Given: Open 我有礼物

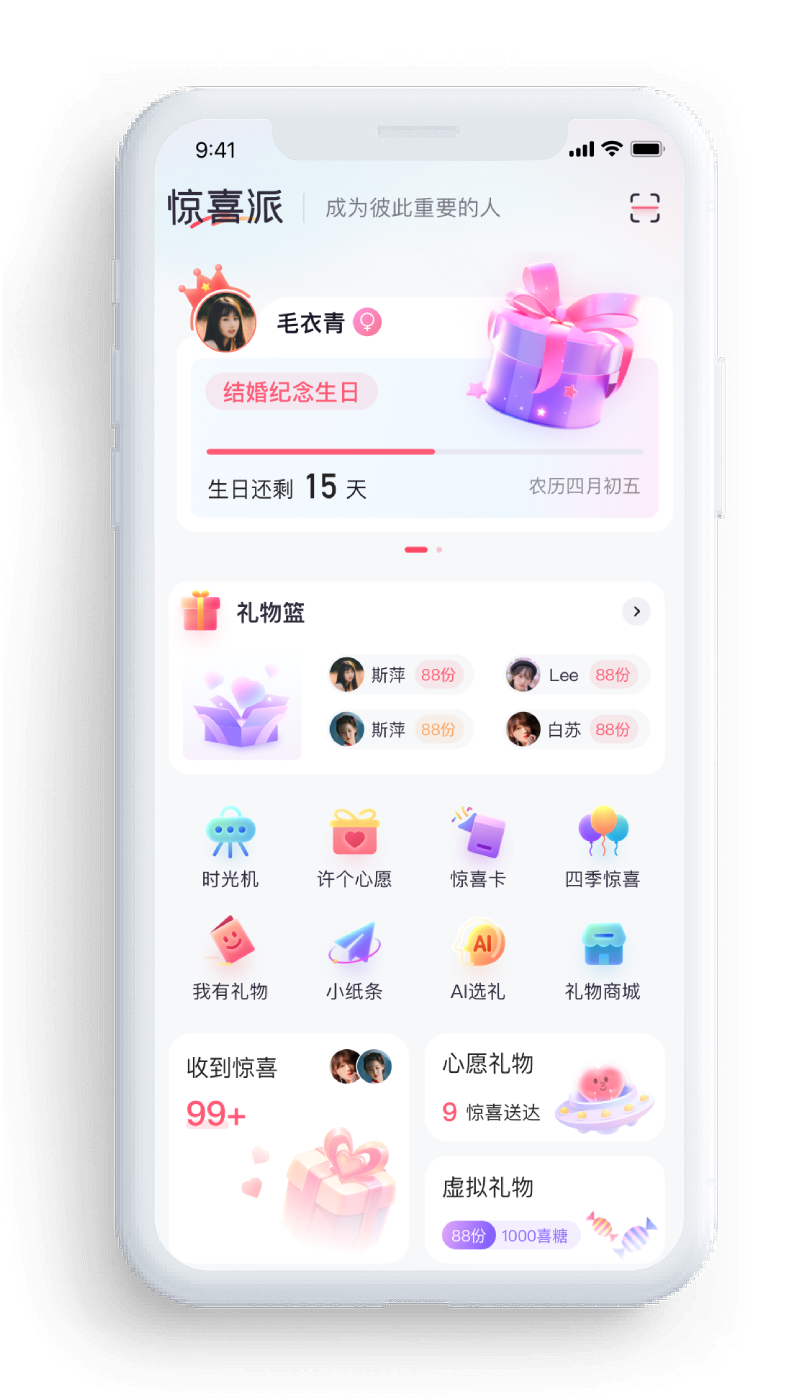Looking at the screenshot, I should click(x=230, y=960).
